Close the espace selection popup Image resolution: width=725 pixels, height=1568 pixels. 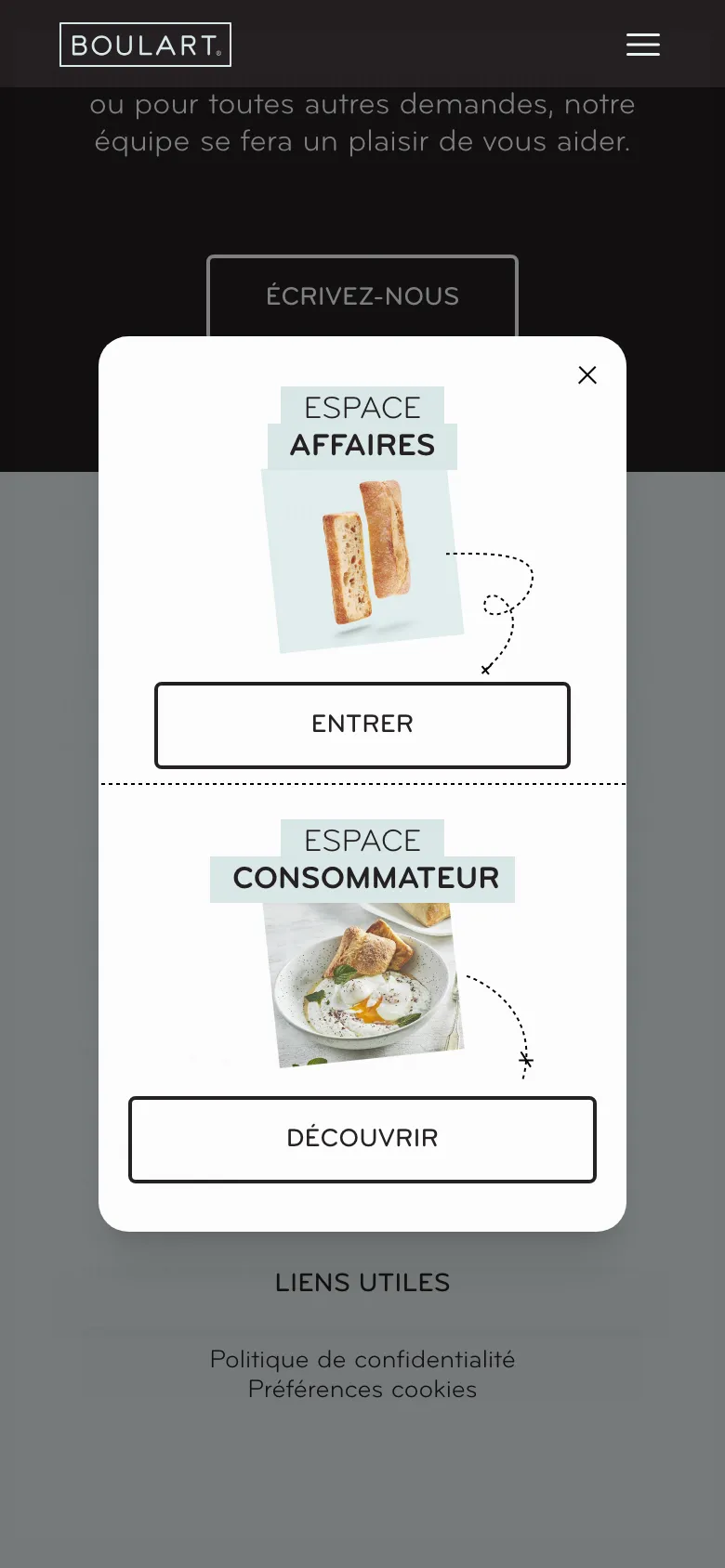[x=587, y=375]
